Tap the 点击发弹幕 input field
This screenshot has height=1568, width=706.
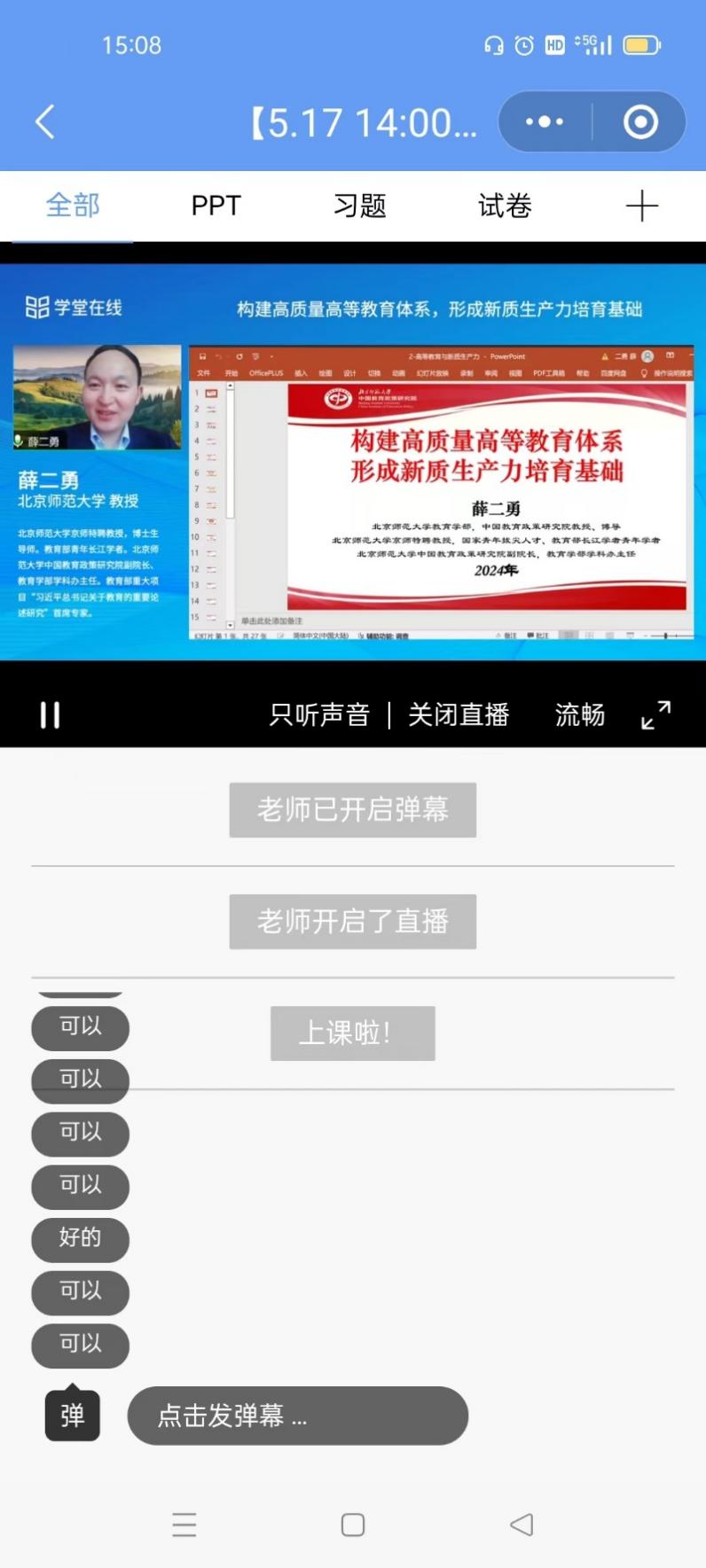click(297, 1416)
